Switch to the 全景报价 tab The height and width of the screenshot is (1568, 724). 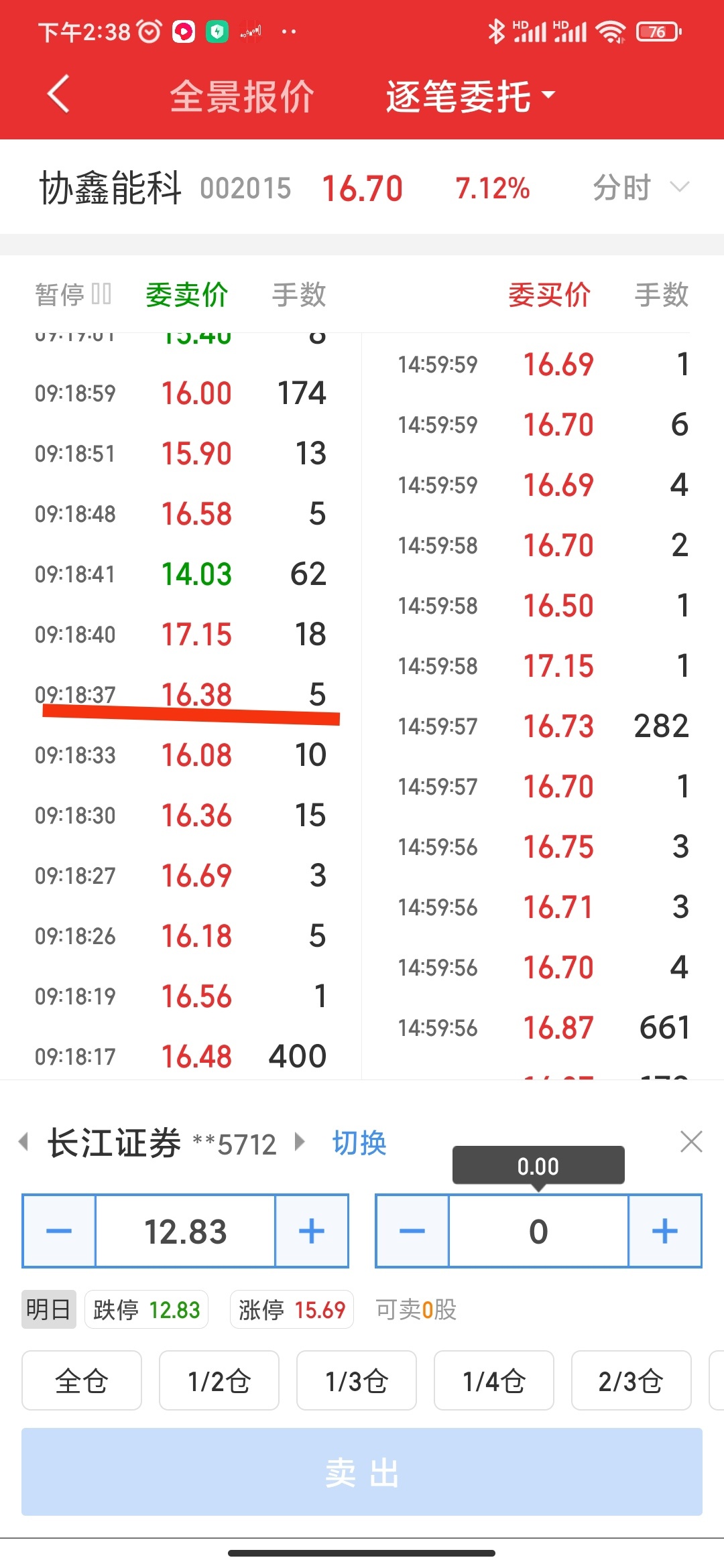pyautogui.click(x=242, y=96)
